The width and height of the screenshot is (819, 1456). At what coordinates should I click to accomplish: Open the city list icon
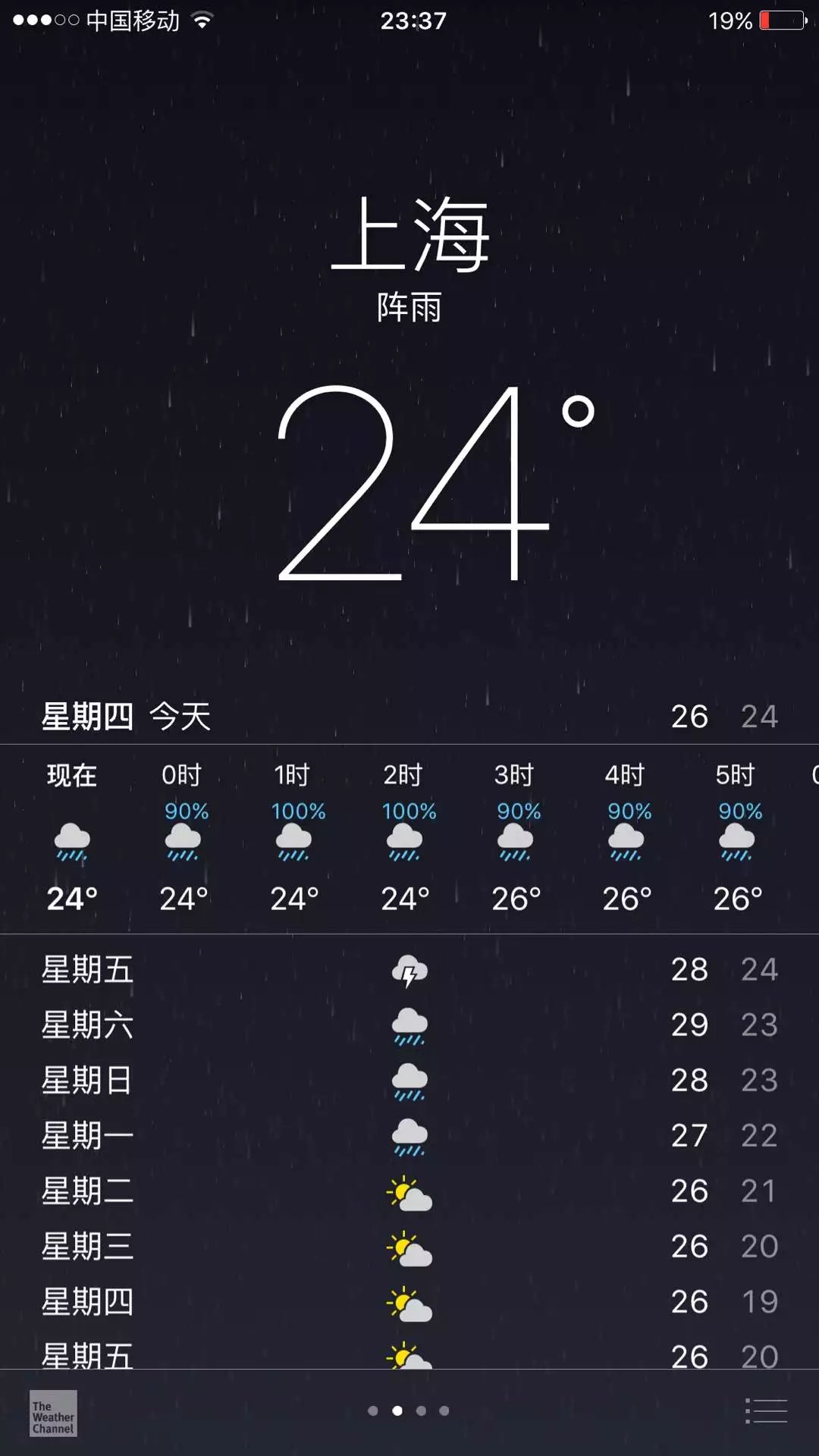coord(766,1411)
